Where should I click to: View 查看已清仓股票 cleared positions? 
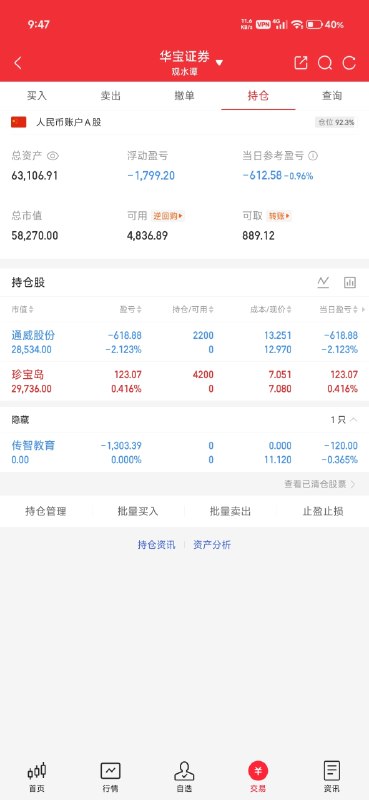point(320,484)
